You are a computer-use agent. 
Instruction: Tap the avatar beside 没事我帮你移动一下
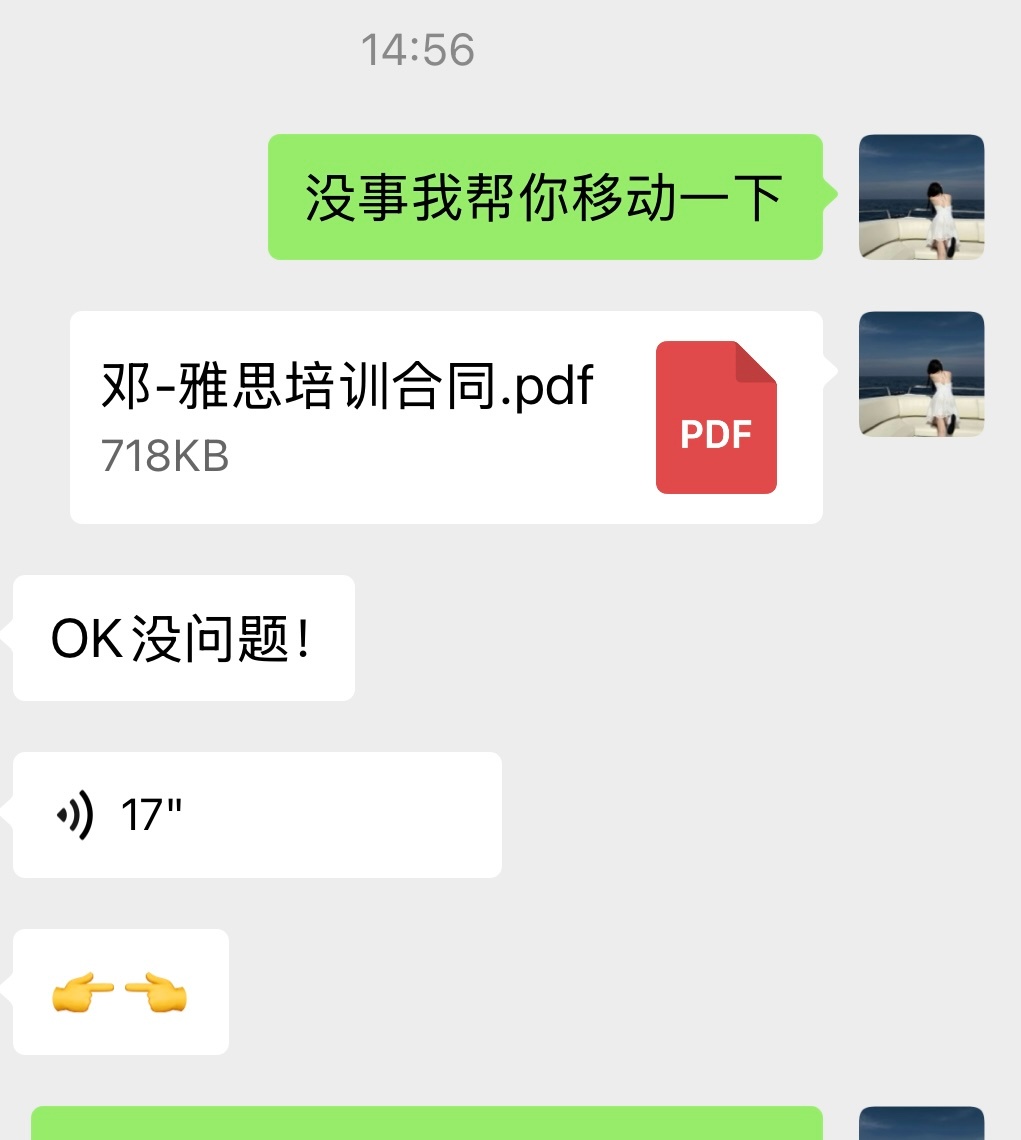921,197
